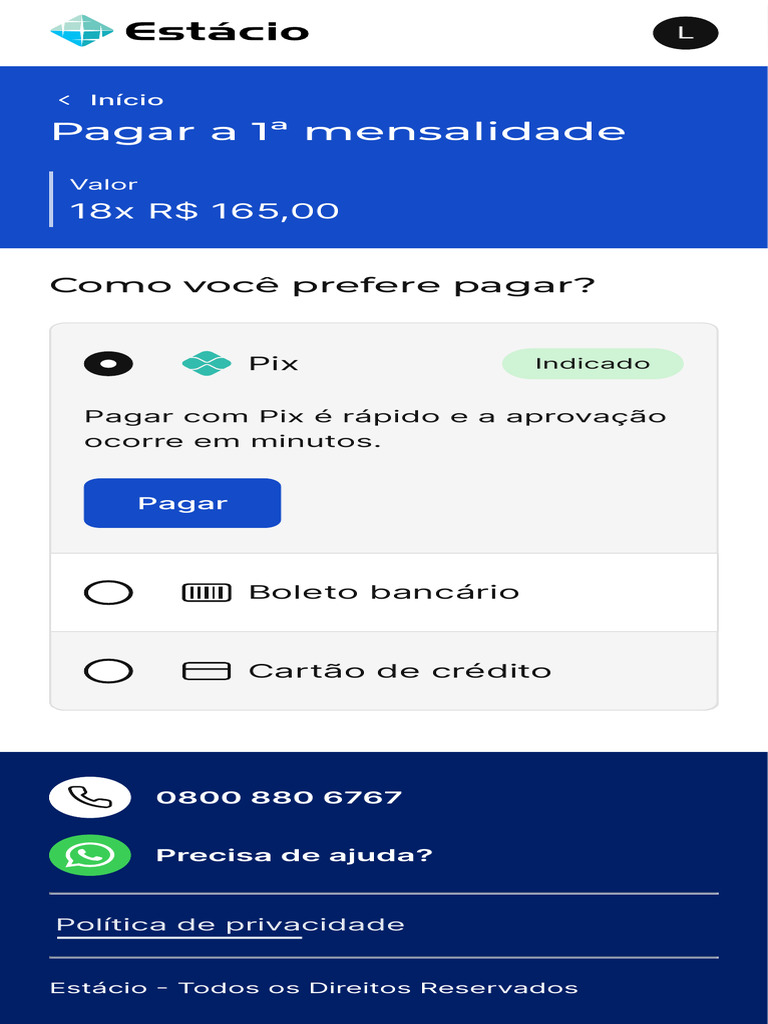The image size is (768, 1024).
Task: Open WhatsApp help via Precisa de ajuda?
Action: [x=294, y=856]
